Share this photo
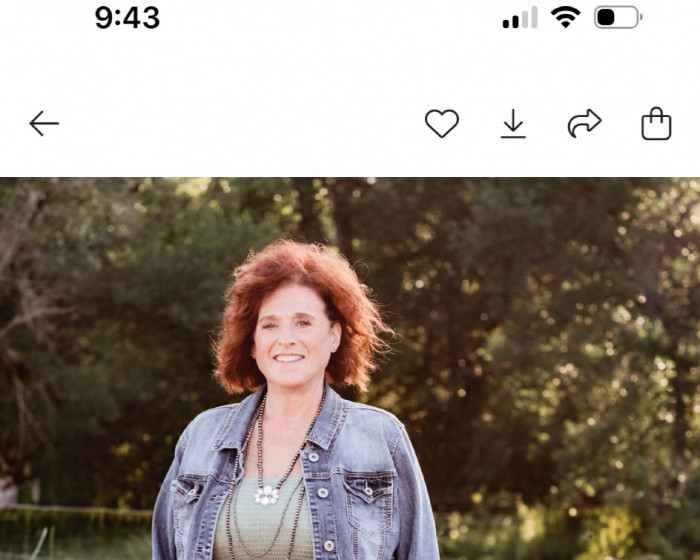 [584, 123]
